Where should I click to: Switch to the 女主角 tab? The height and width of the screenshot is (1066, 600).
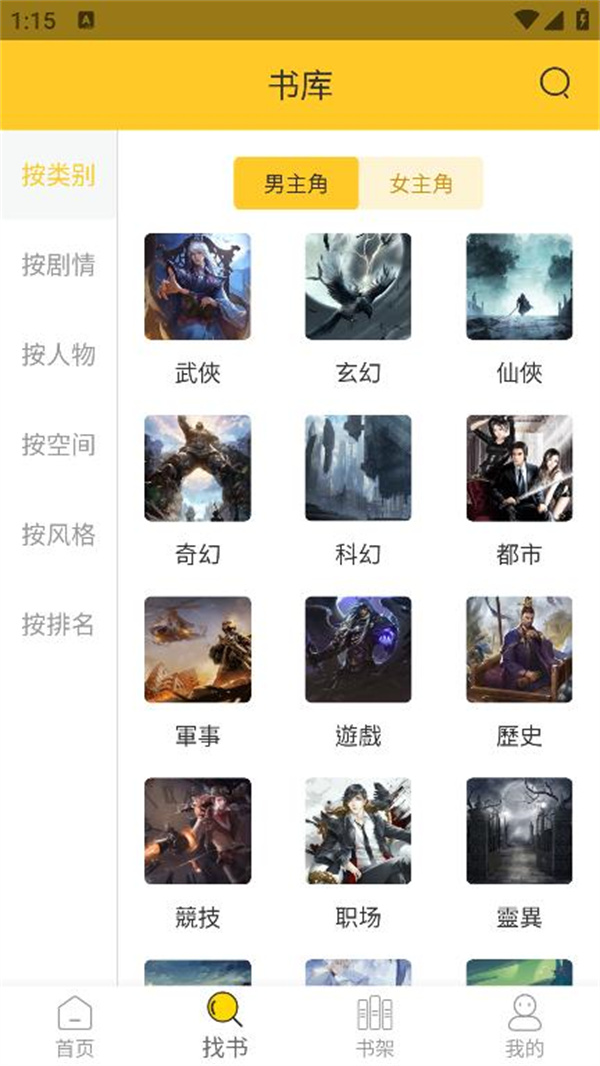pyautogui.click(x=421, y=184)
